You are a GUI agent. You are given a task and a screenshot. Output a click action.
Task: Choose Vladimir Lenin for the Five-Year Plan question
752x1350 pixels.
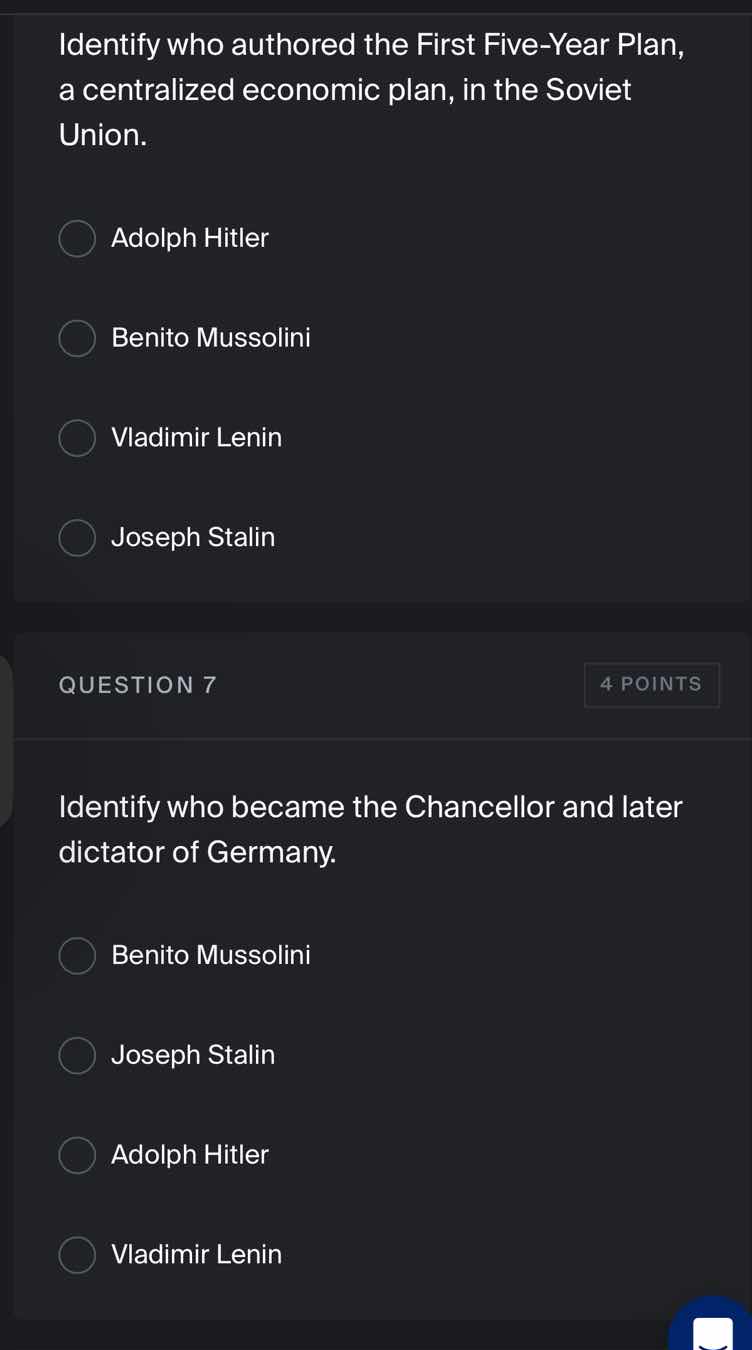point(77,438)
